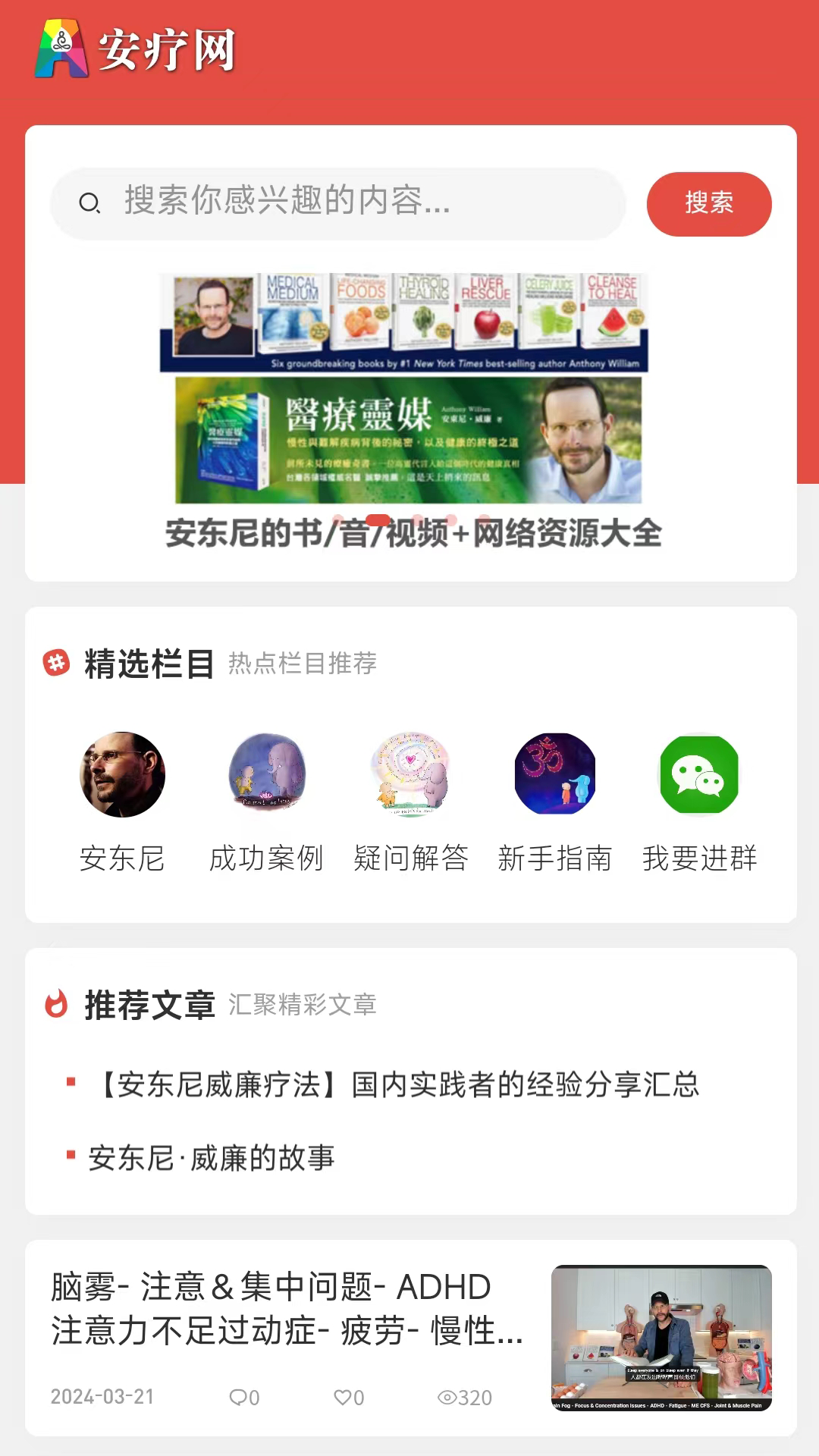Open 安东尼·威廉的故事 article

tap(212, 1158)
